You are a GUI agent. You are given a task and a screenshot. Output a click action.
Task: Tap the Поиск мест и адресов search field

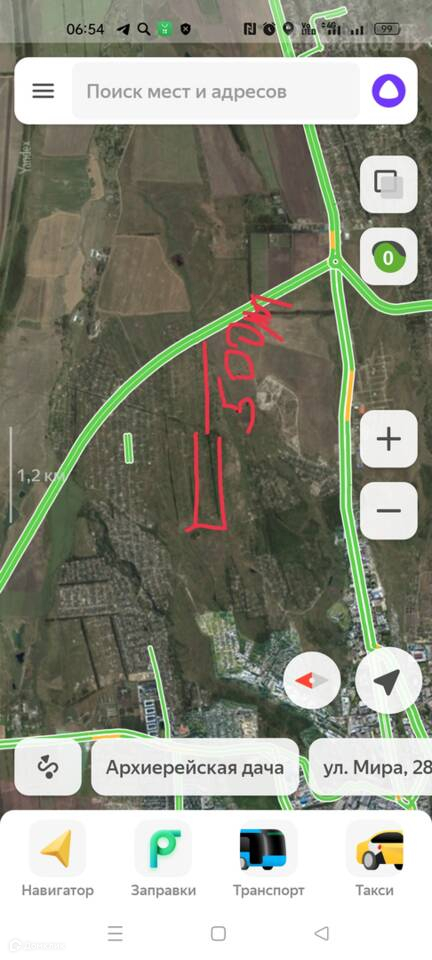216,92
